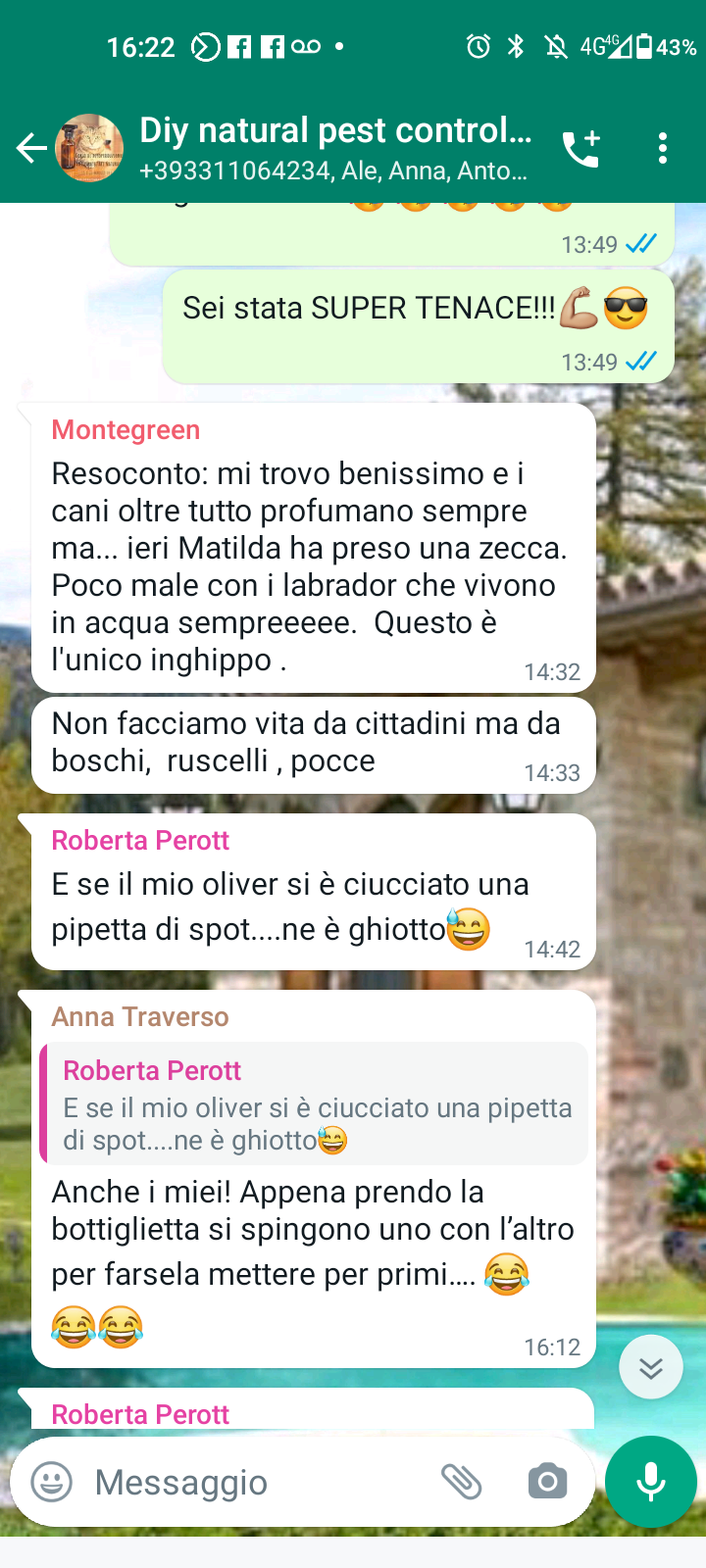The image size is (706, 1568).
Task: Start a group call
Action: click(580, 148)
